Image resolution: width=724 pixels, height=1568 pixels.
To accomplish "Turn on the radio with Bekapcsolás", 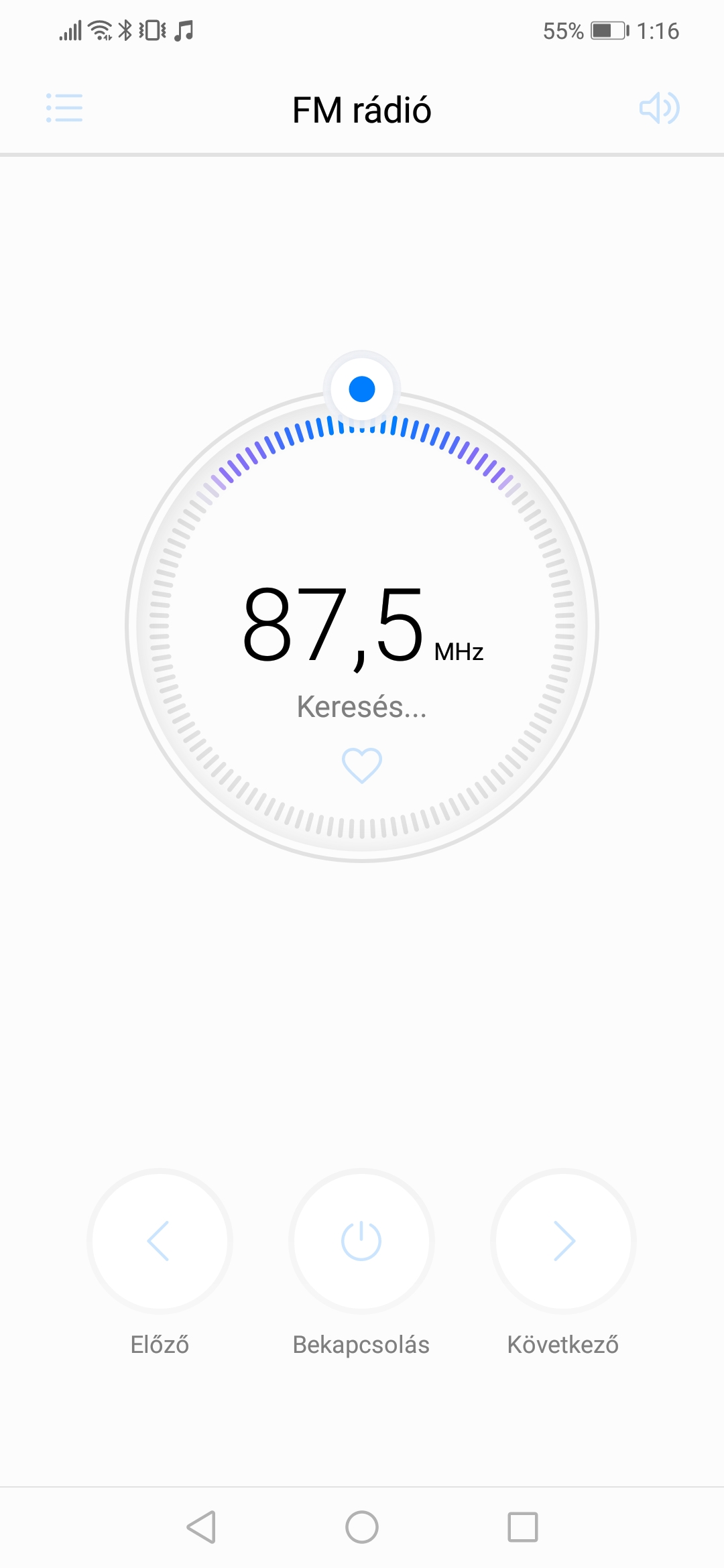I will point(362,1241).
